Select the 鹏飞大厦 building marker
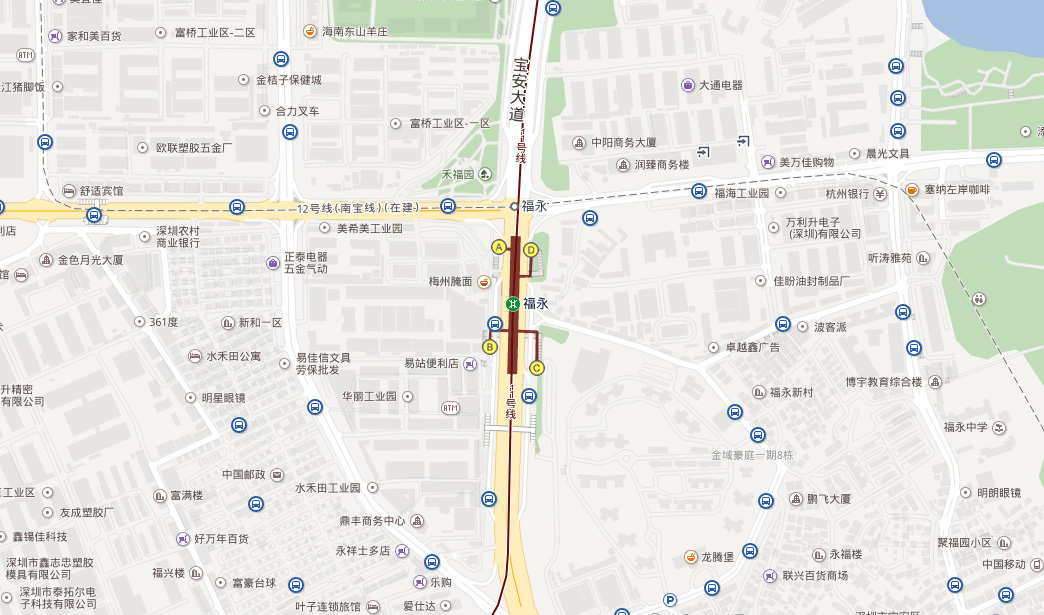Image resolution: width=1044 pixels, height=615 pixels. pos(797,498)
